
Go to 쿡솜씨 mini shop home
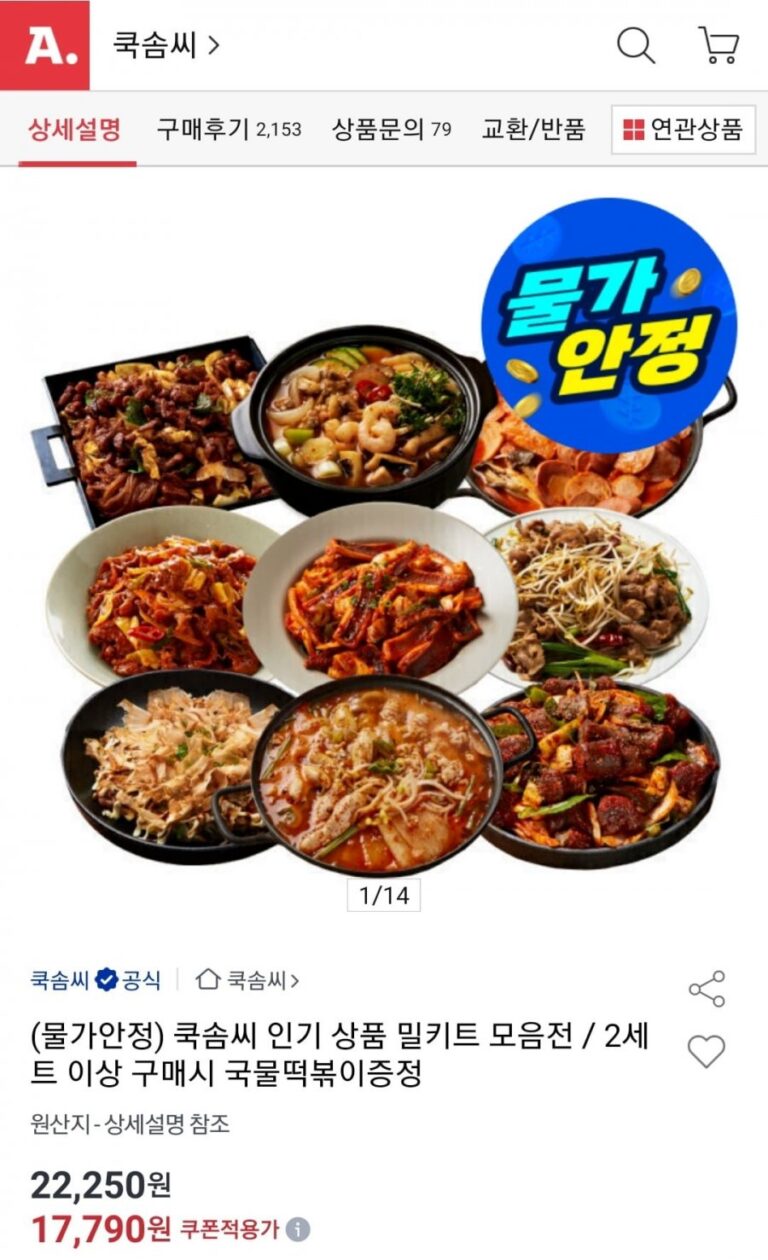[248, 980]
